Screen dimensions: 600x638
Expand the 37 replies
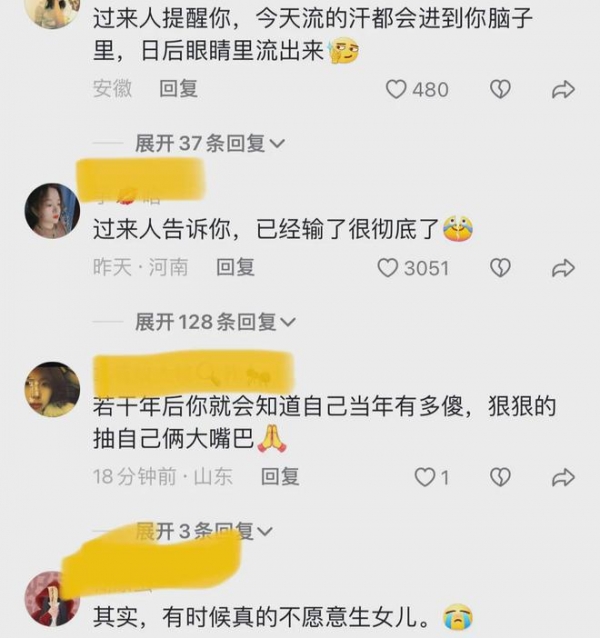[x=210, y=144]
